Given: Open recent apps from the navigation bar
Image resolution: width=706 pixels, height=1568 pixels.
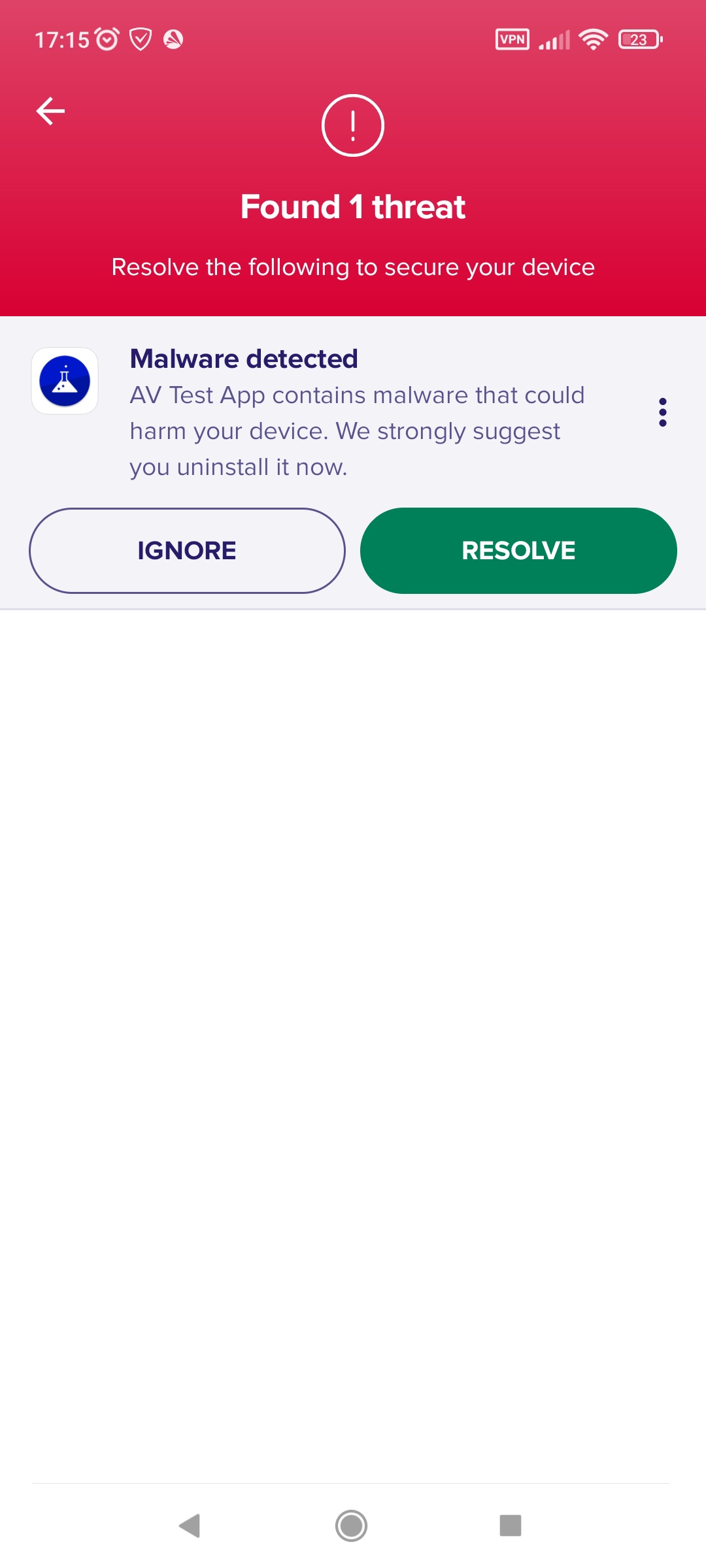Looking at the screenshot, I should [511, 1526].
